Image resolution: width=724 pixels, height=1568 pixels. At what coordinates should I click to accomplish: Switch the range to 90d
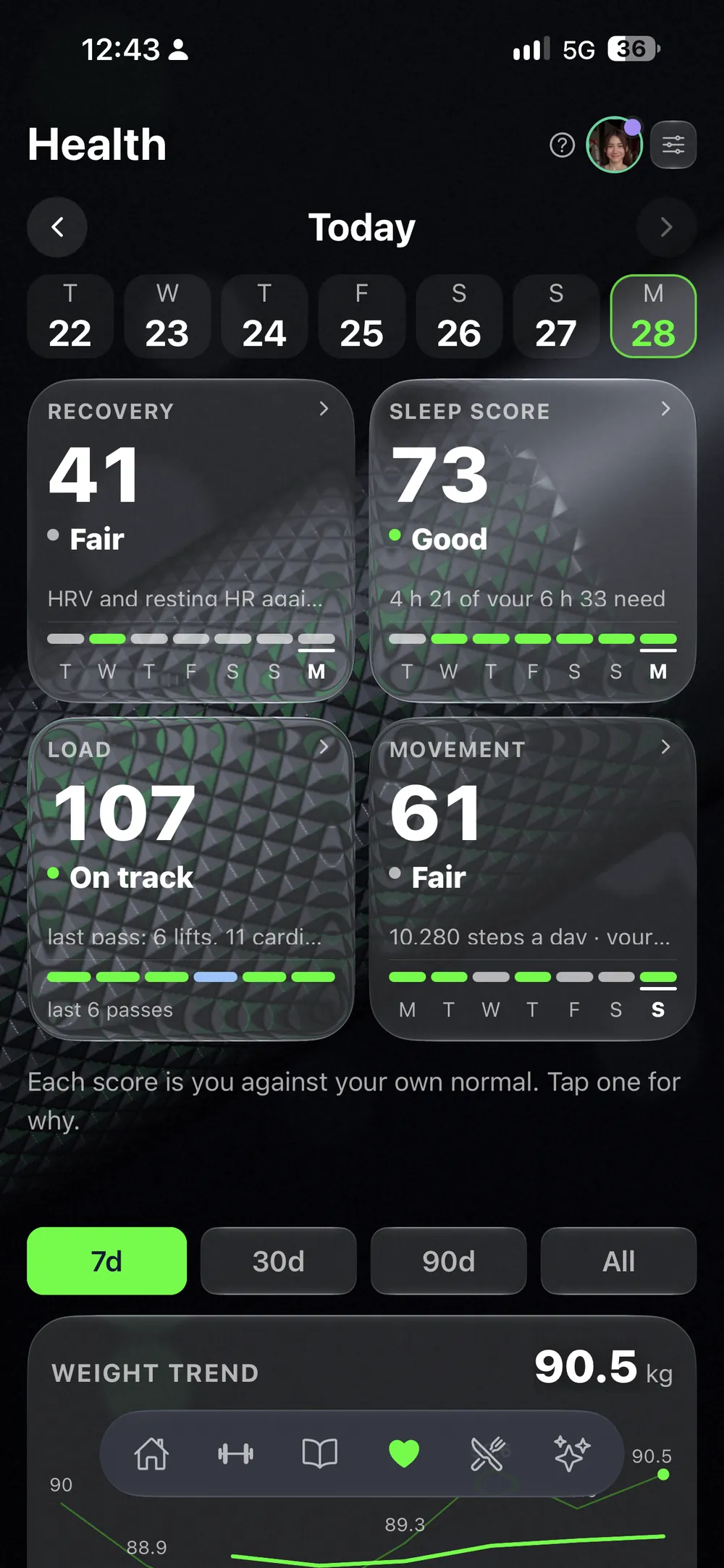tap(449, 1261)
